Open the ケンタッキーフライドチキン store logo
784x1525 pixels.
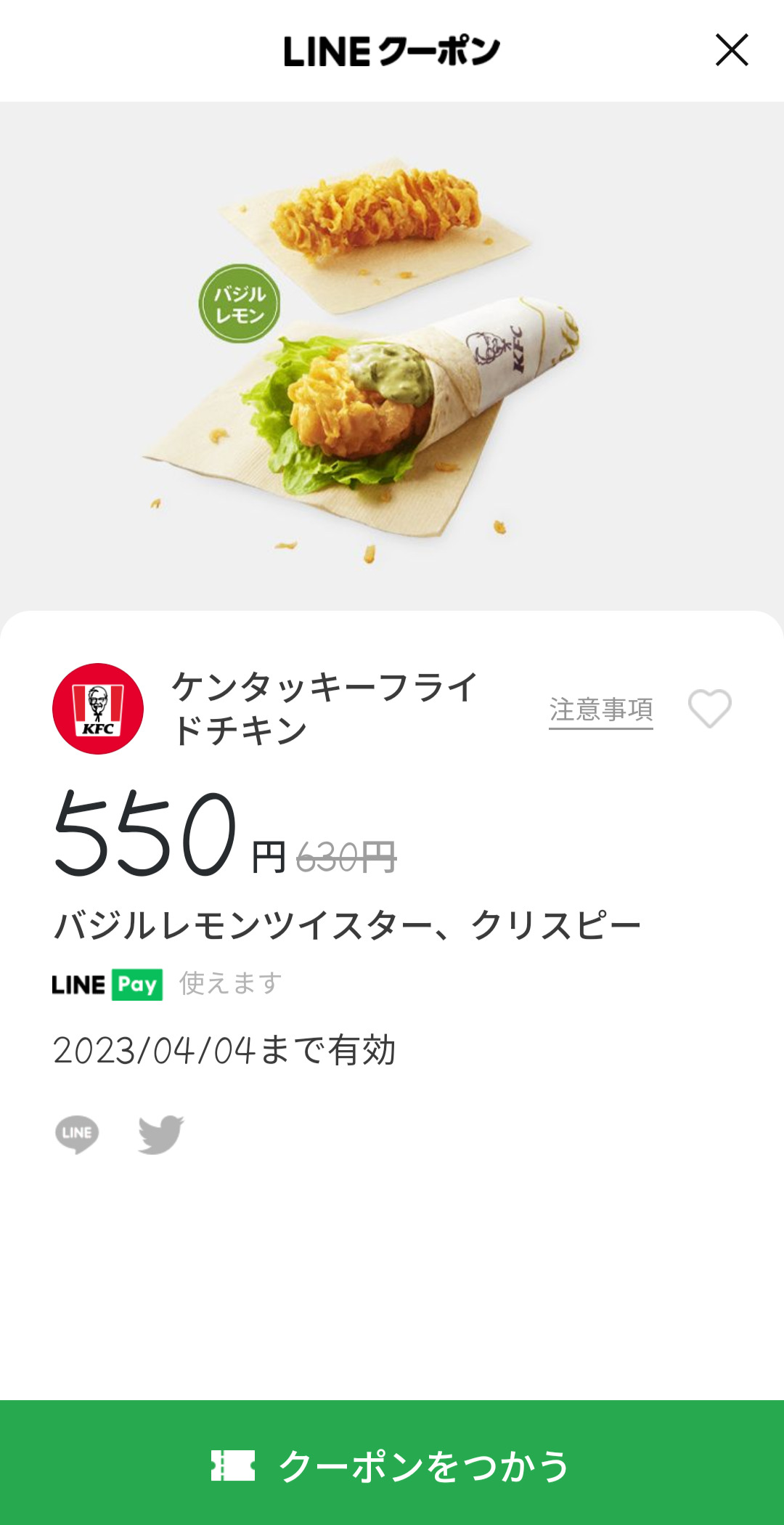[x=98, y=709]
